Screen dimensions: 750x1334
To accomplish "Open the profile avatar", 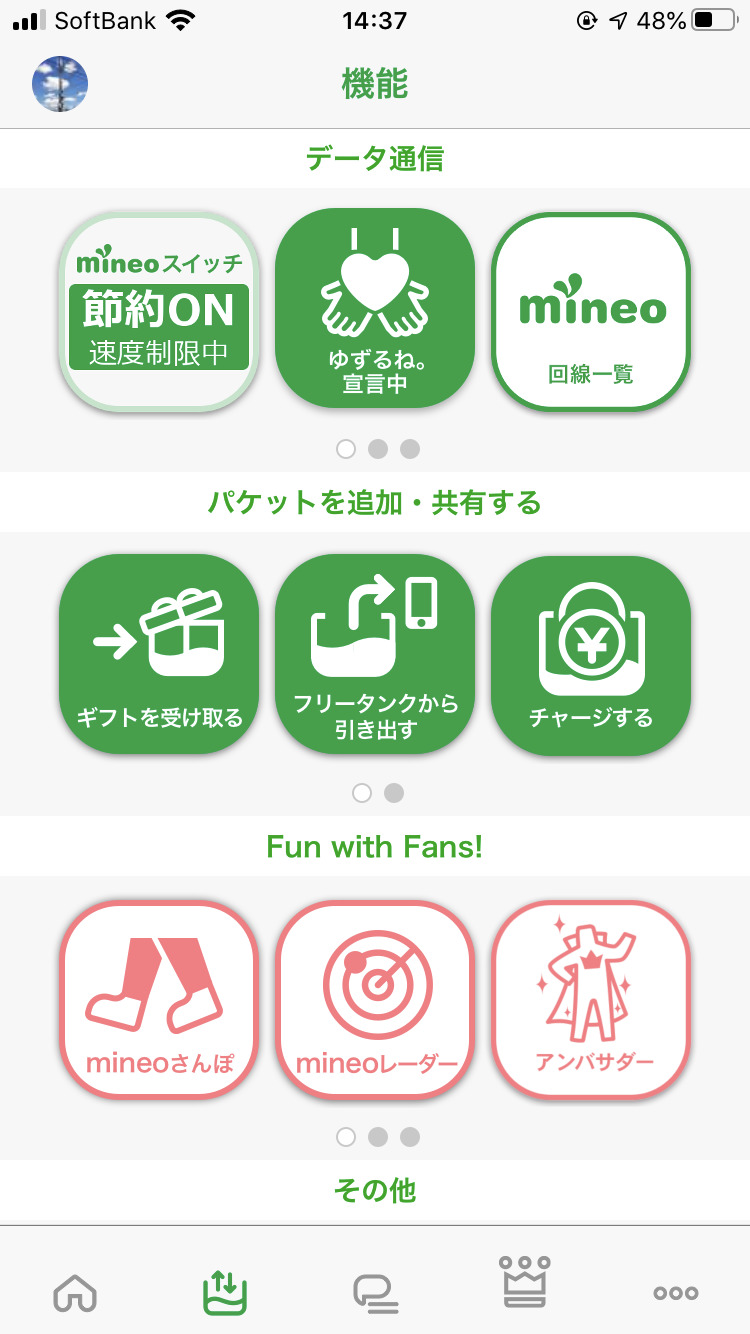I will [60, 84].
